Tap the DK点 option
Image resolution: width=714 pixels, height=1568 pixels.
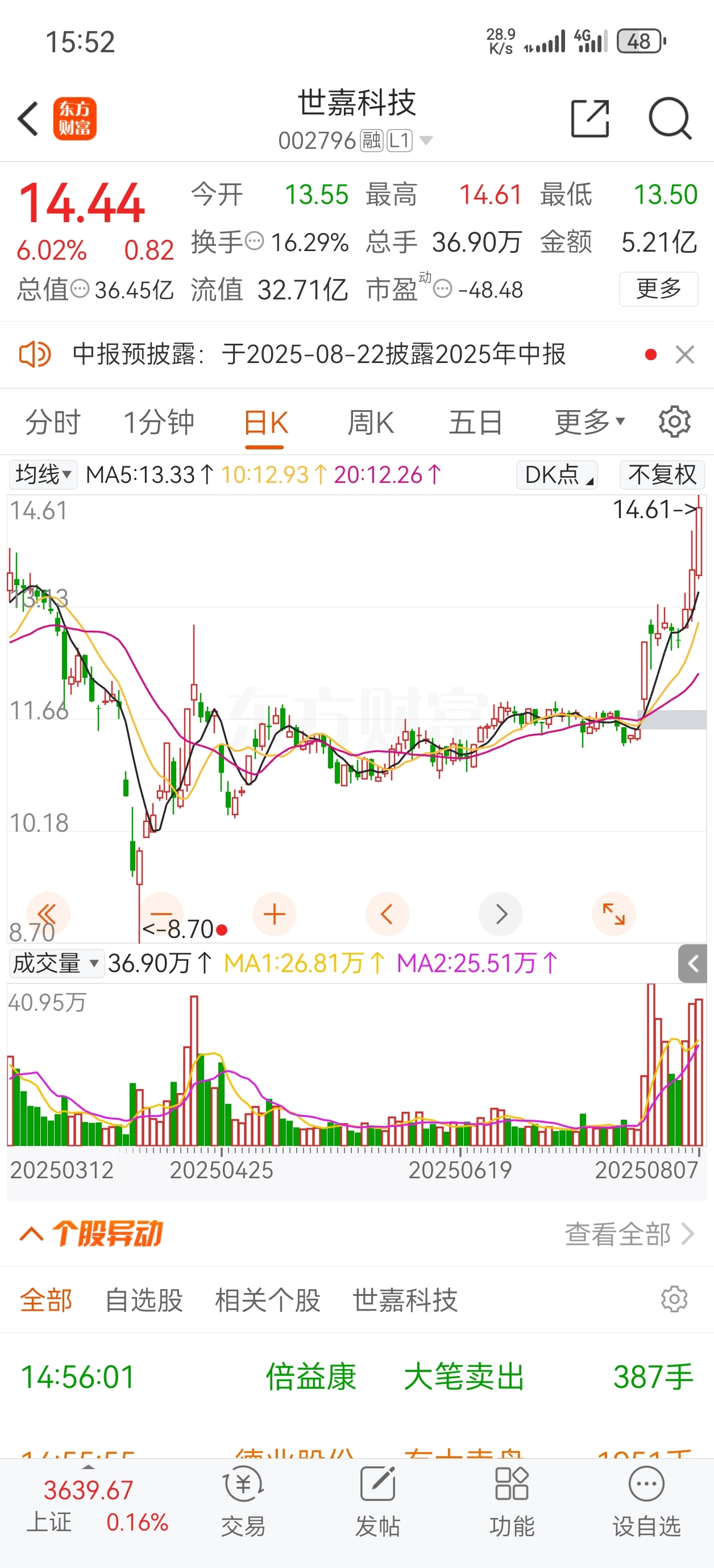point(557,474)
